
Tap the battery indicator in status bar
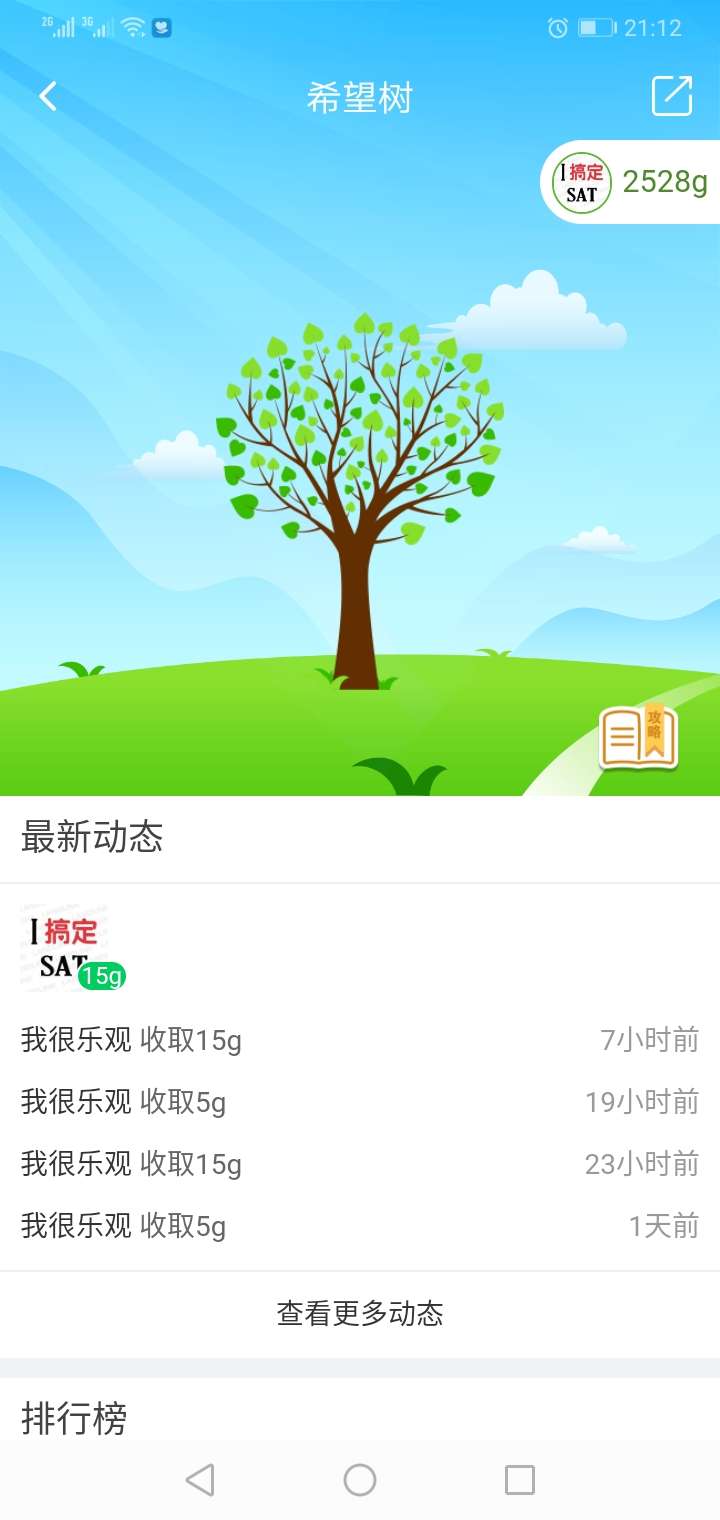[x=595, y=28]
